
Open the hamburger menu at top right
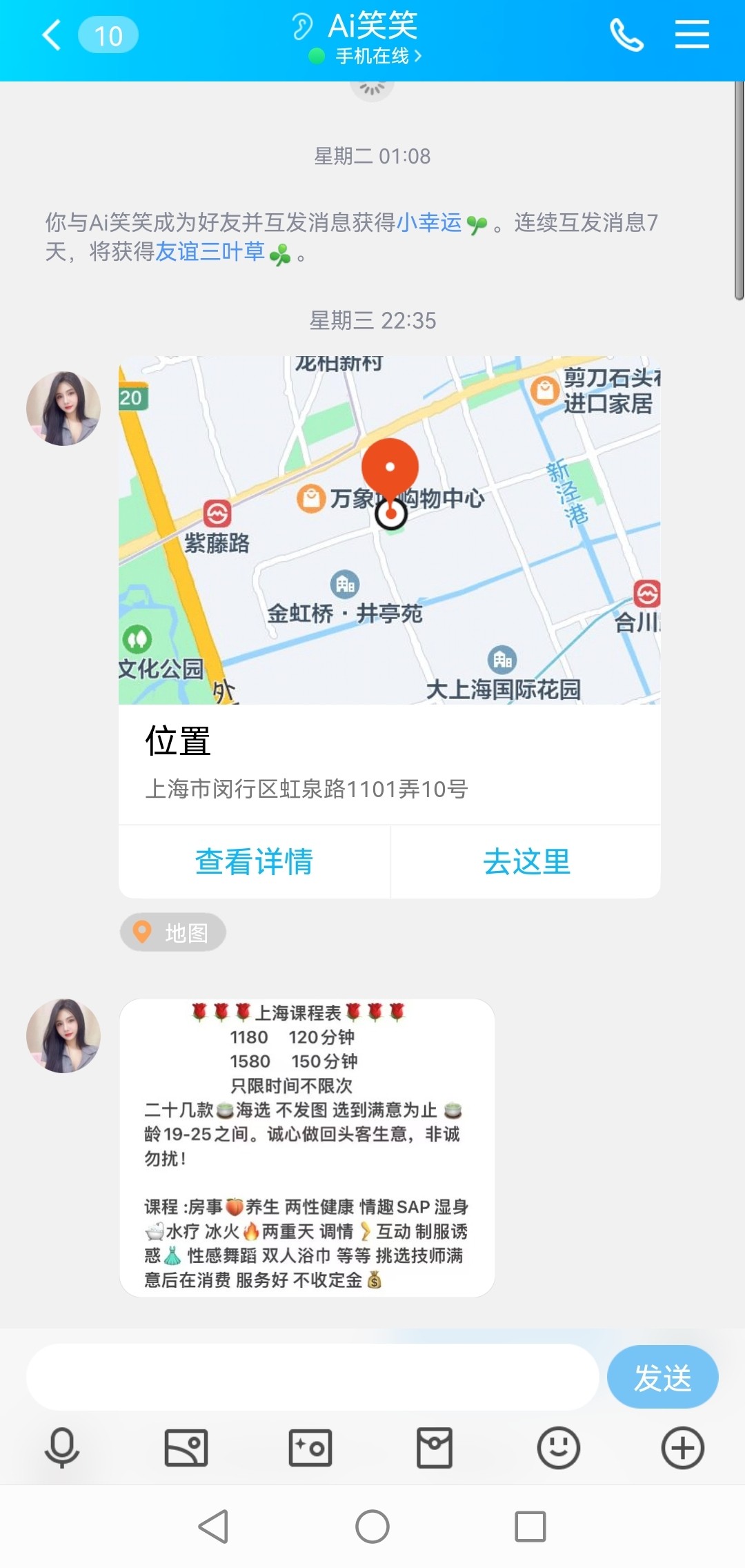point(692,33)
